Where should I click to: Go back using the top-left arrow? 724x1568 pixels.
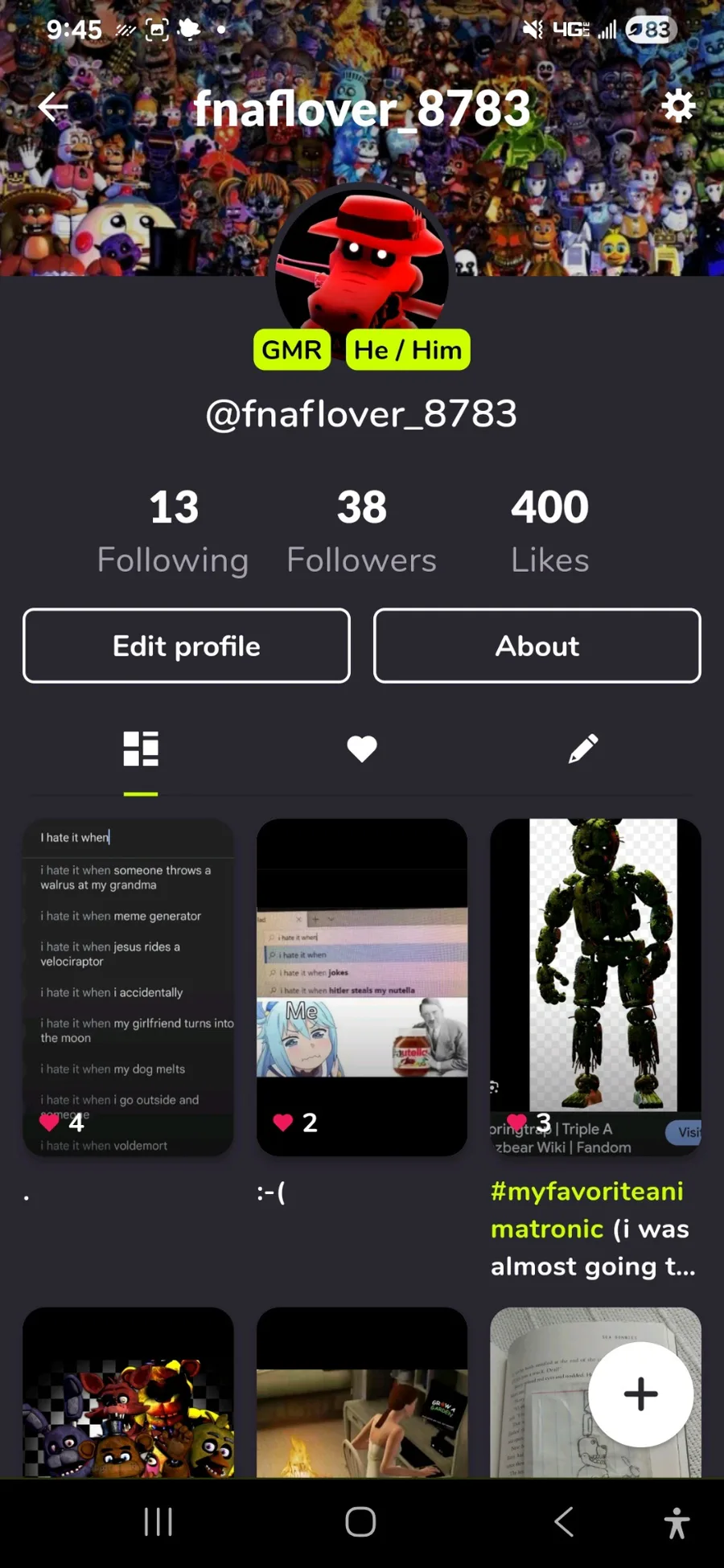tap(53, 106)
